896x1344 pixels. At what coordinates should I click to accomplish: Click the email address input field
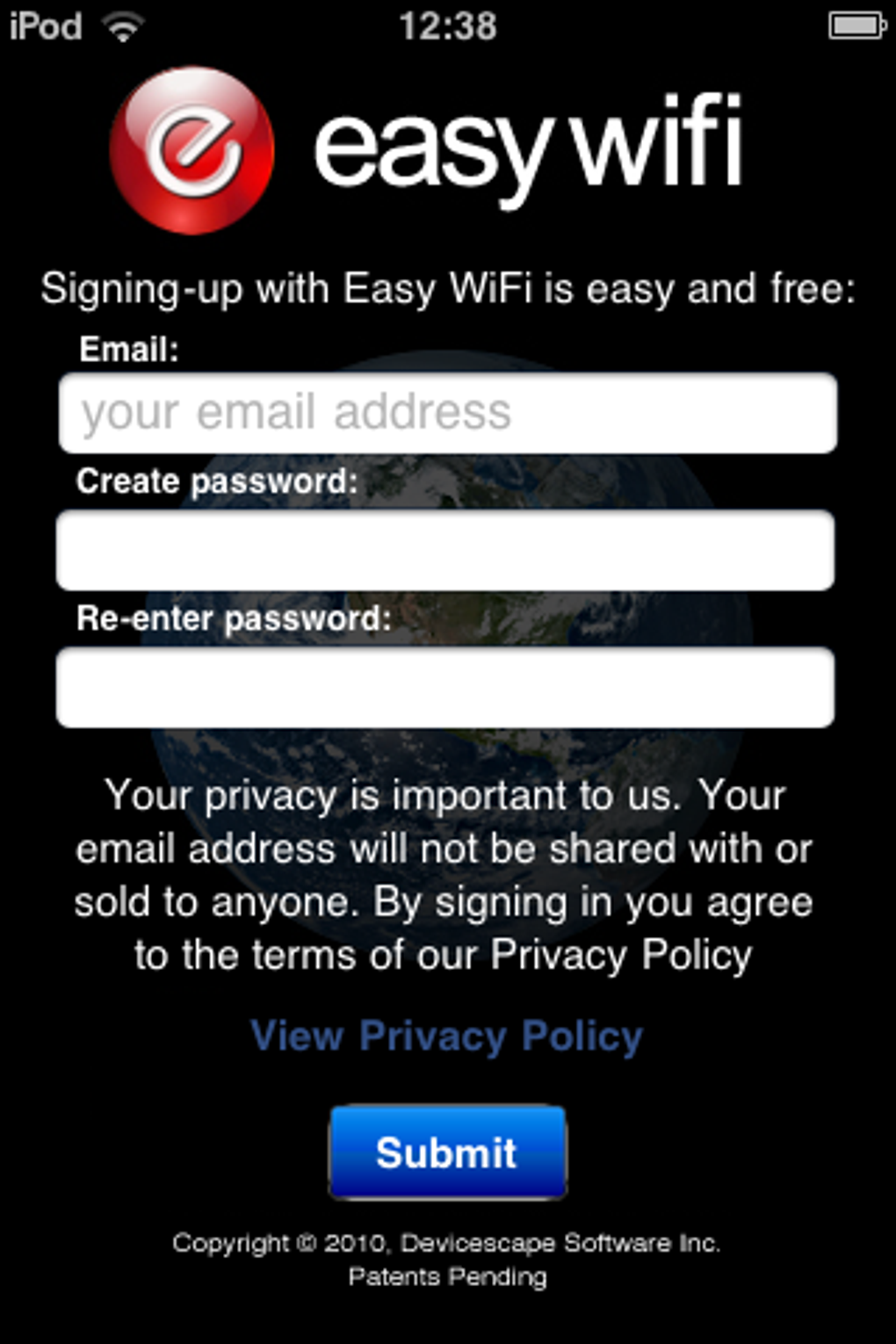(446, 411)
